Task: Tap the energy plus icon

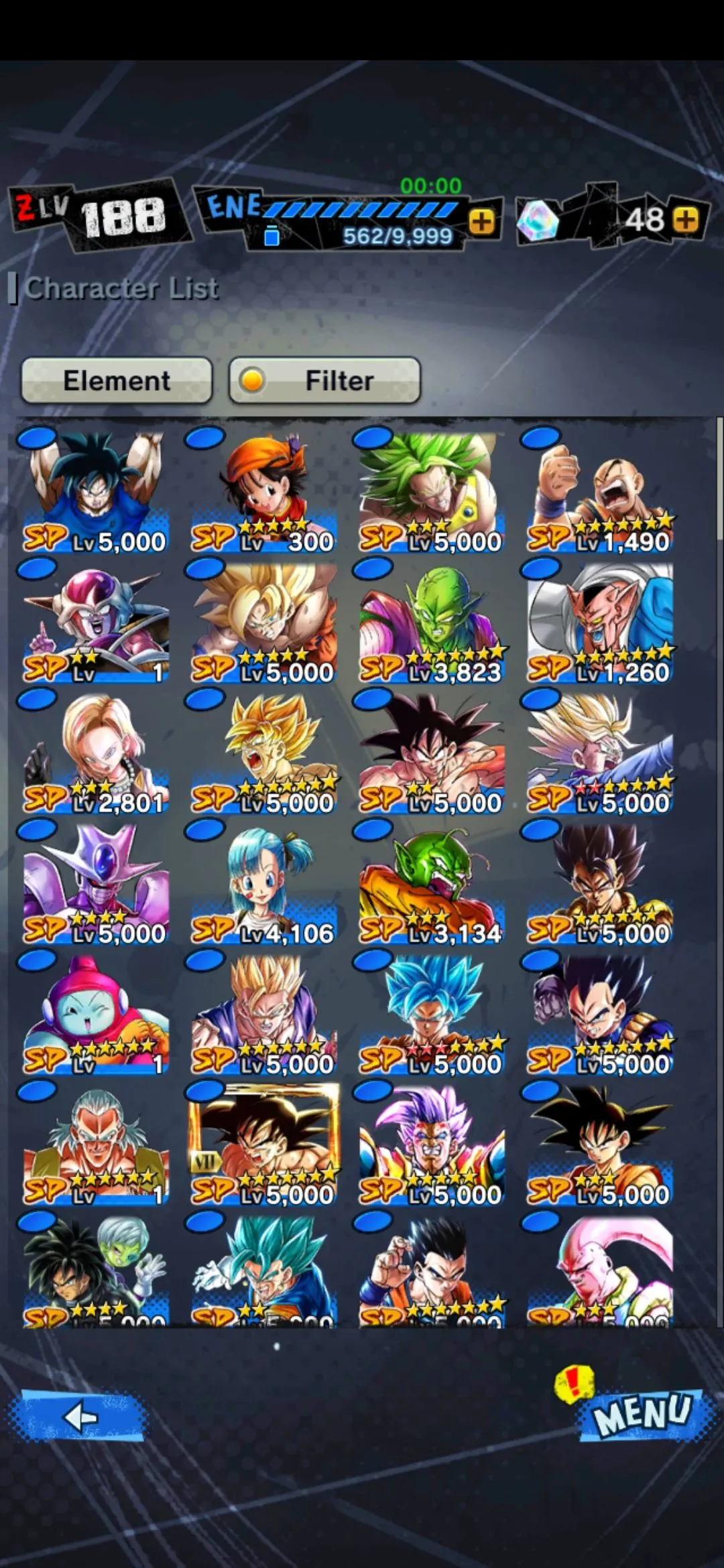Action: [x=482, y=221]
